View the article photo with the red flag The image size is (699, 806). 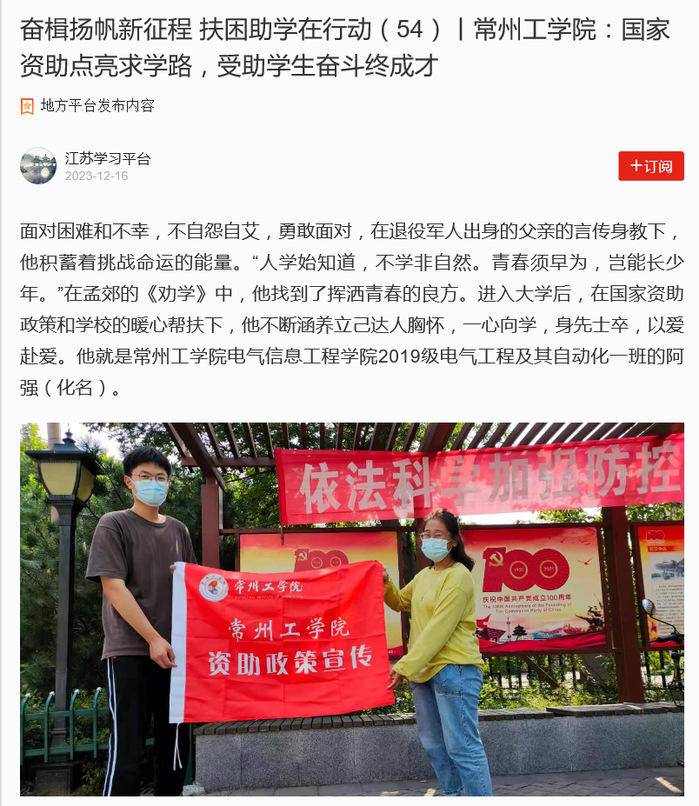pyautogui.click(x=351, y=608)
